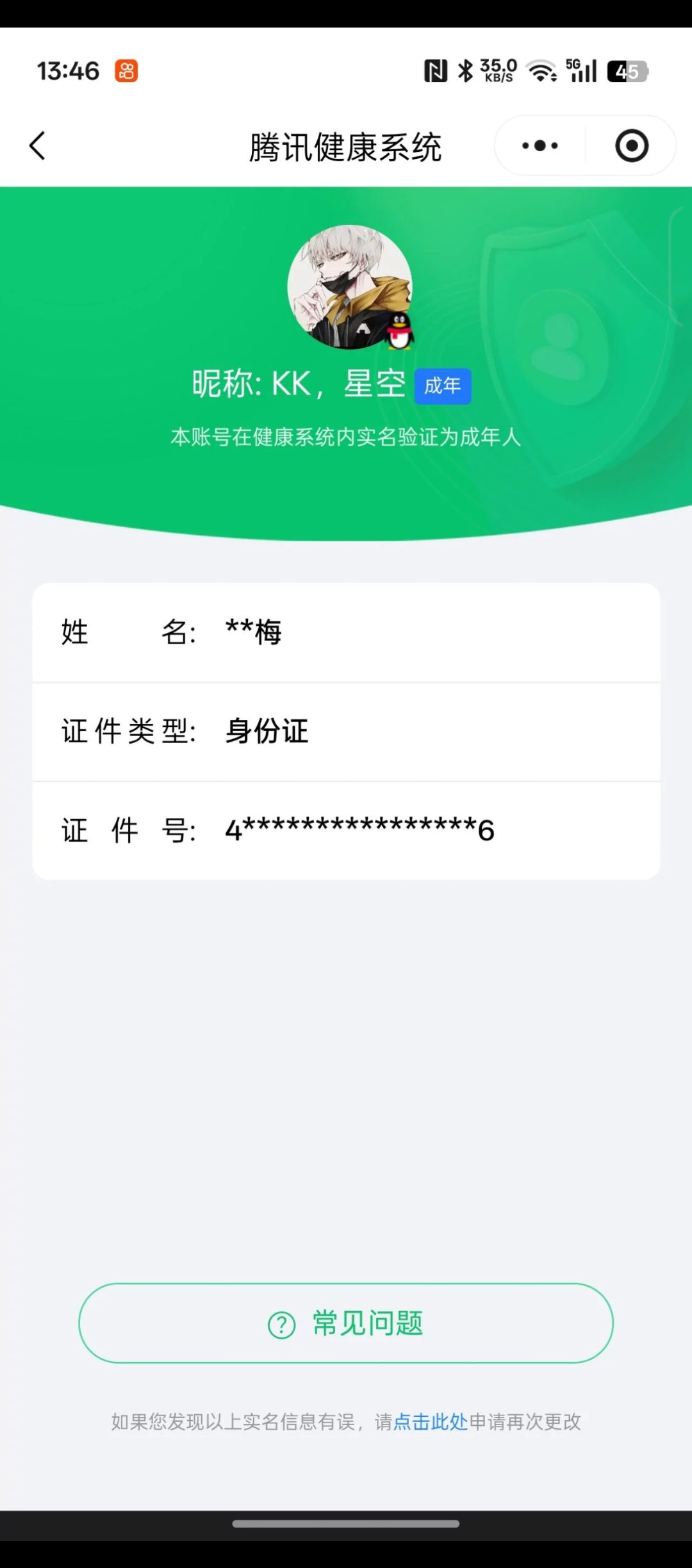Expand the 证件号 ID number row
The image size is (692, 1568).
(x=346, y=831)
